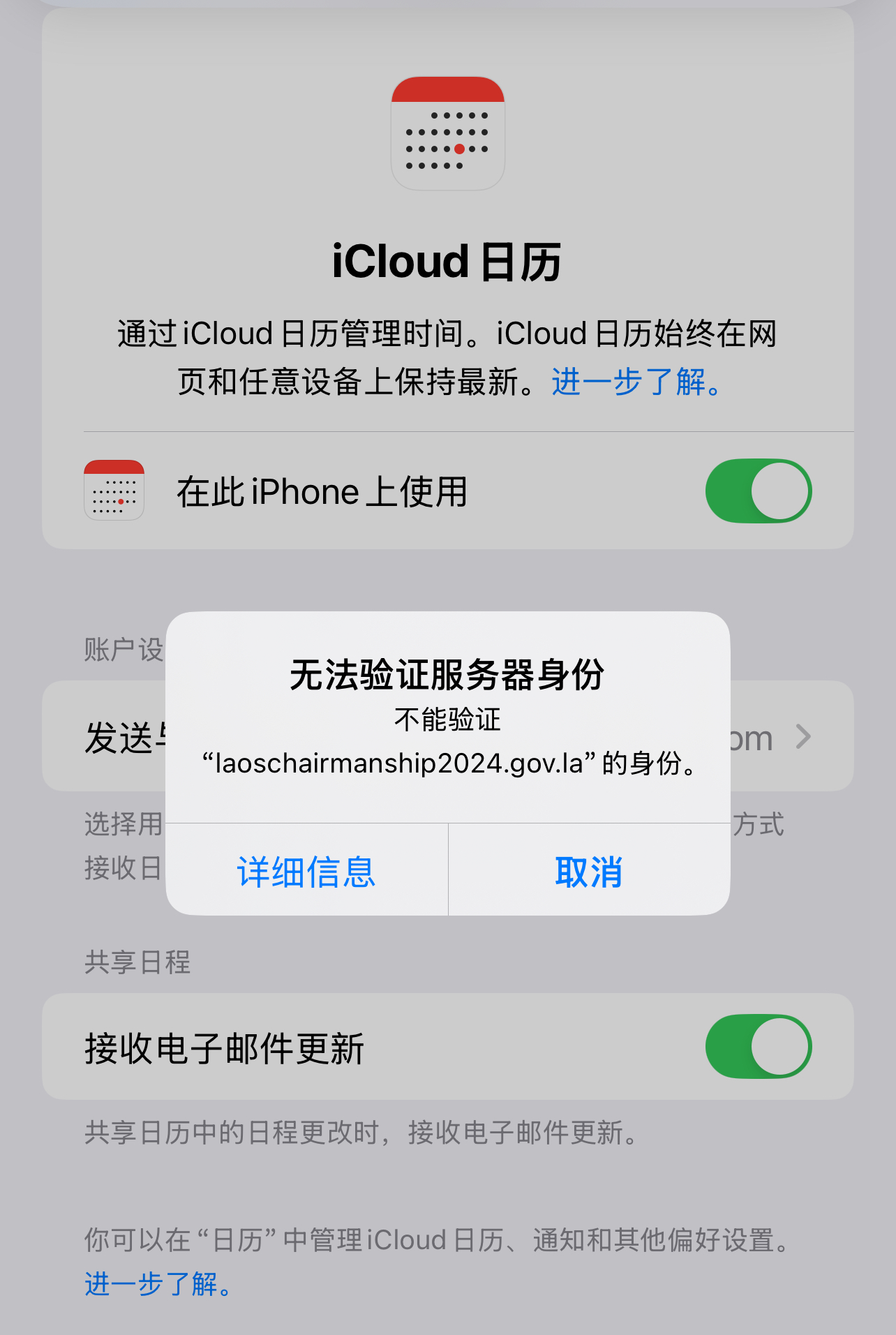
Task: Toggle 在此 iPhone 上使用 switch
Action: (758, 491)
